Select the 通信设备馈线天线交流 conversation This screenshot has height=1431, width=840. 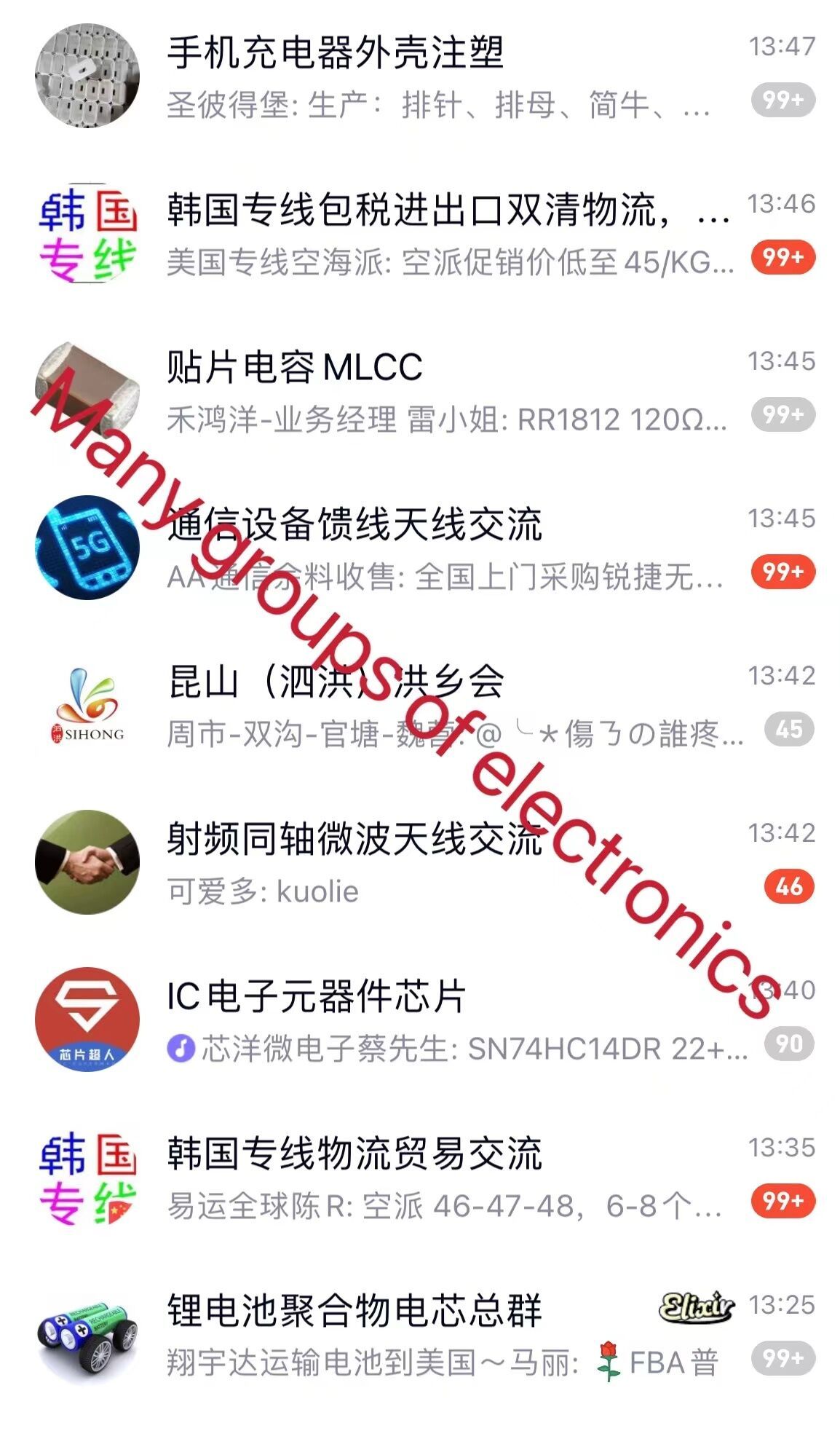tap(354, 524)
